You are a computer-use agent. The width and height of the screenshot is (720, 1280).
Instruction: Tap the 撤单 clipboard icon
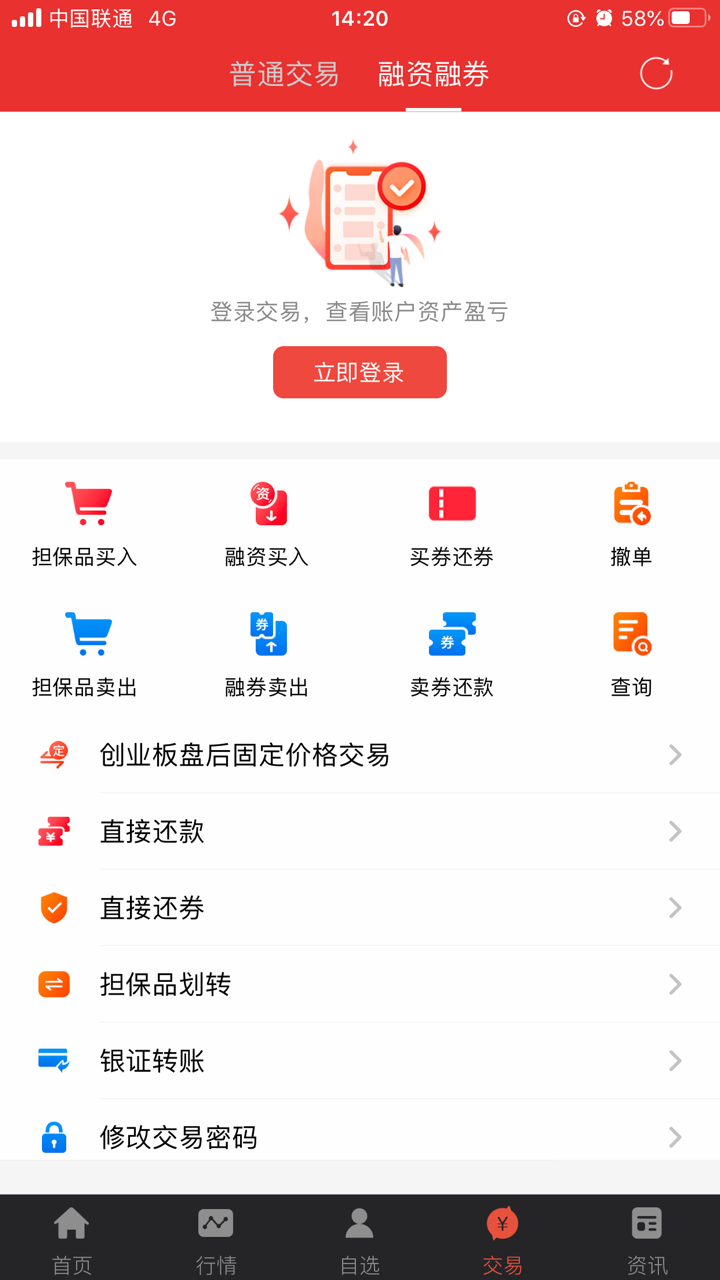pyautogui.click(x=630, y=503)
